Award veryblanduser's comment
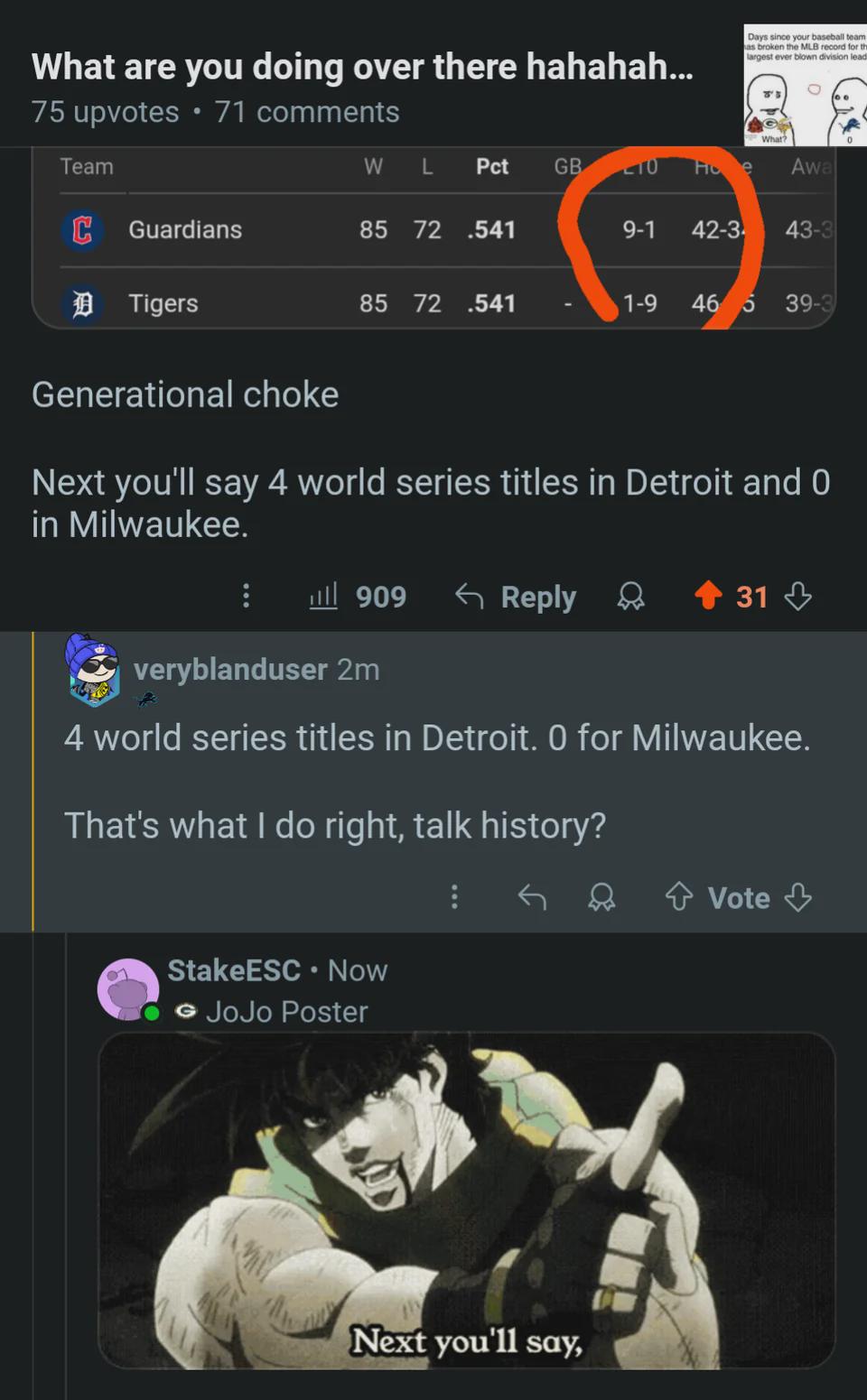This screenshot has width=867, height=1400. [x=601, y=896]
